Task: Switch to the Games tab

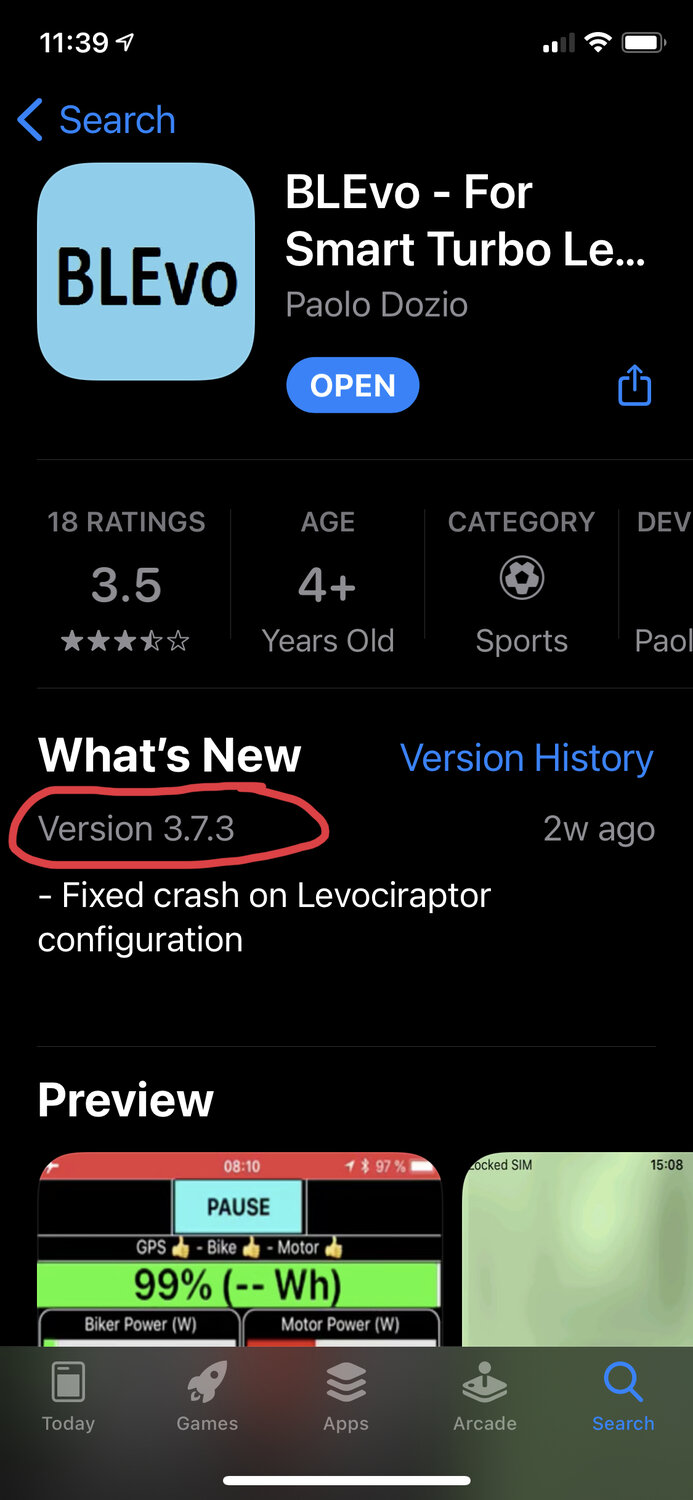Action: (x=207, y=1397)
